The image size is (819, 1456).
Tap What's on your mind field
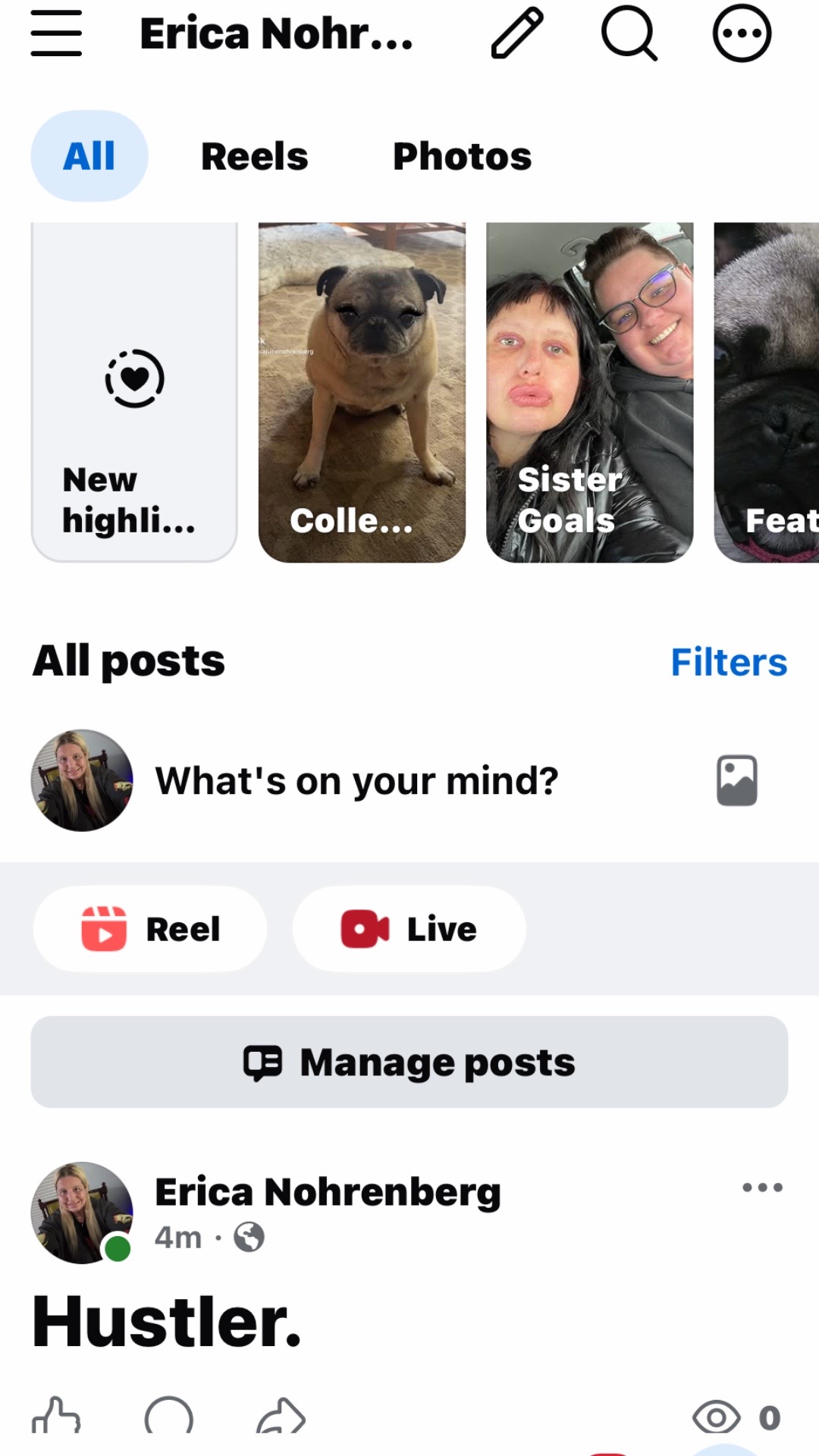pyautogui.click(x=356, y=781)
